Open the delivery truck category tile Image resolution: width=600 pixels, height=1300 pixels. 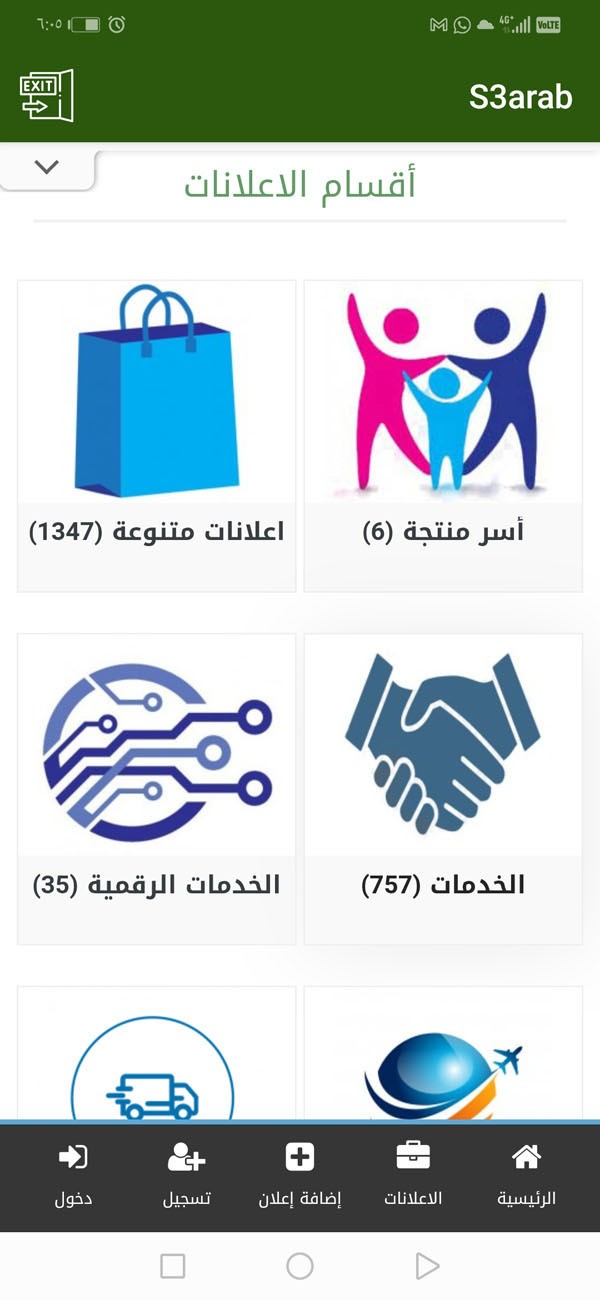click(x=157, y=1060)
